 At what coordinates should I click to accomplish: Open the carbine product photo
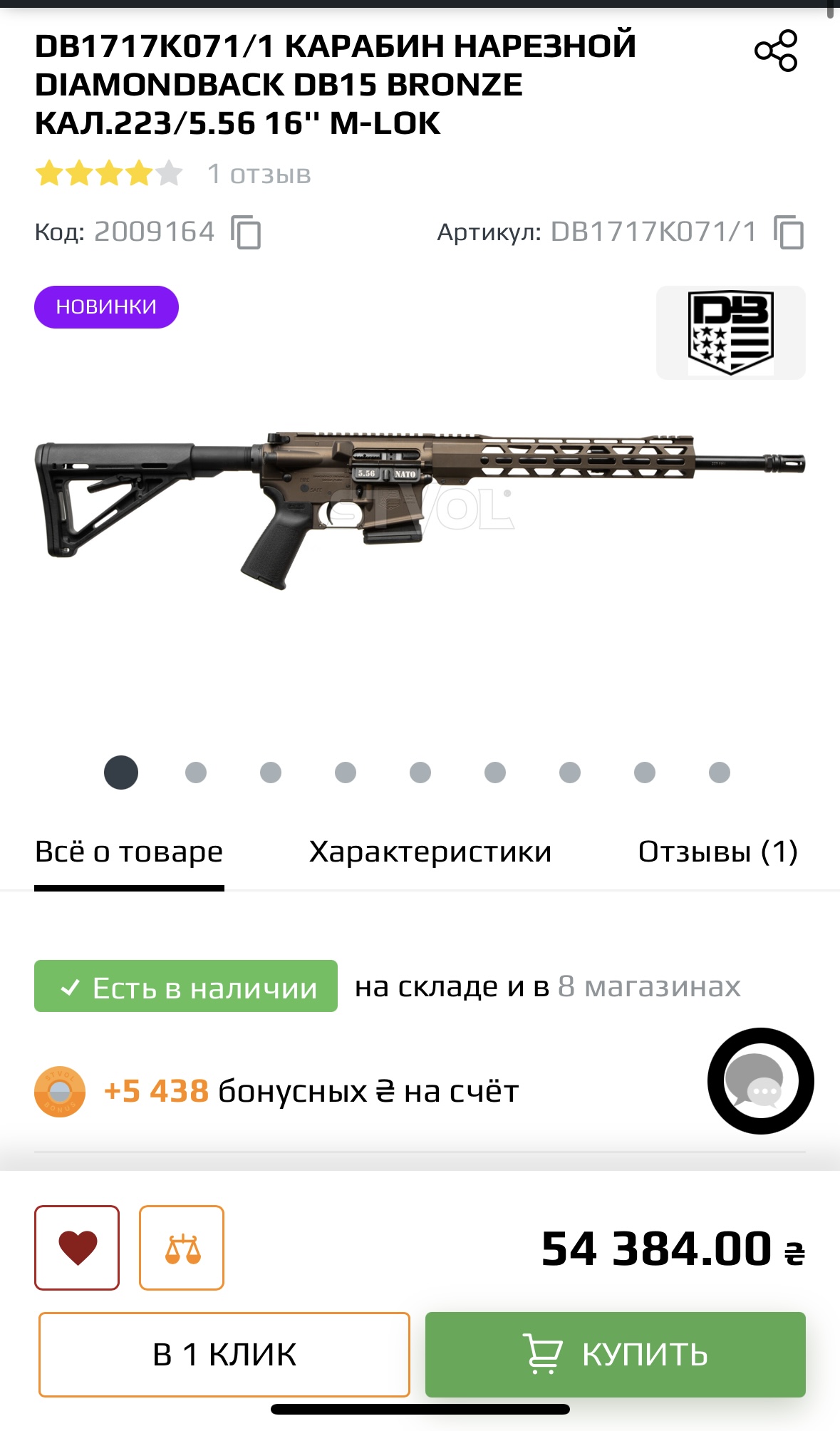(420, 508)
